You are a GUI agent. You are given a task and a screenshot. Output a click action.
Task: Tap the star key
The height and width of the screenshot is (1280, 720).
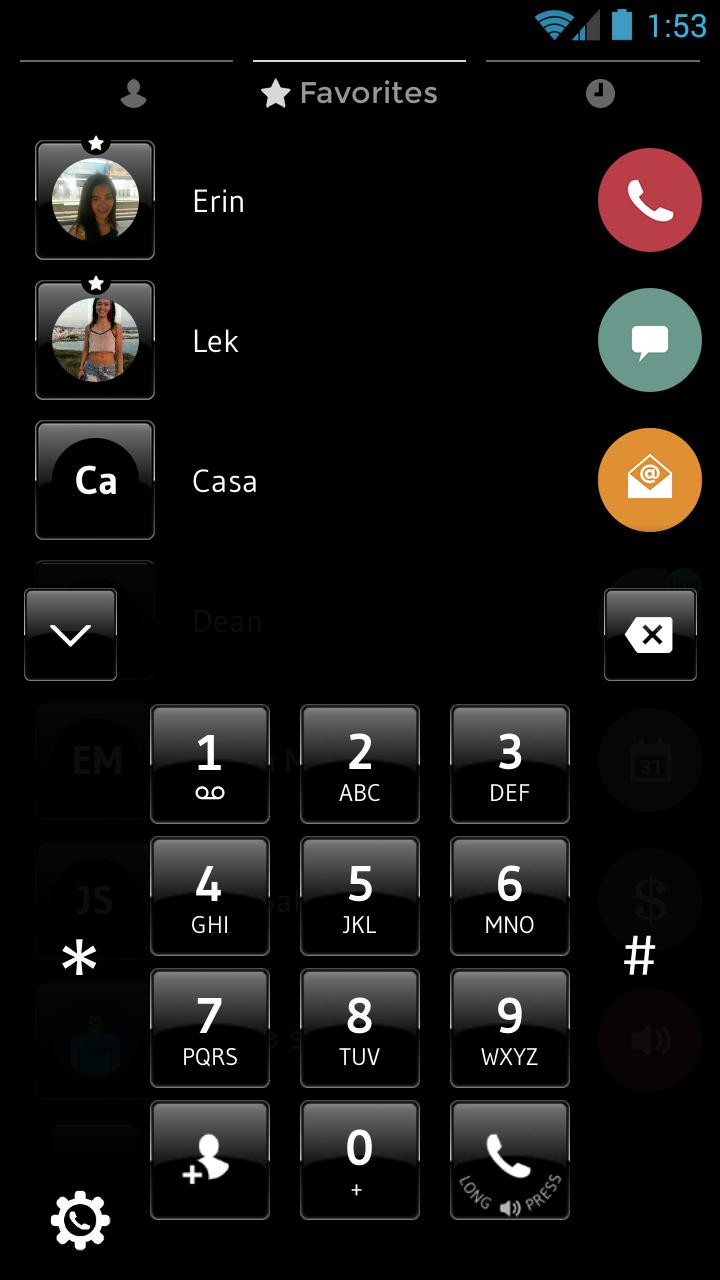pos(79,960)
